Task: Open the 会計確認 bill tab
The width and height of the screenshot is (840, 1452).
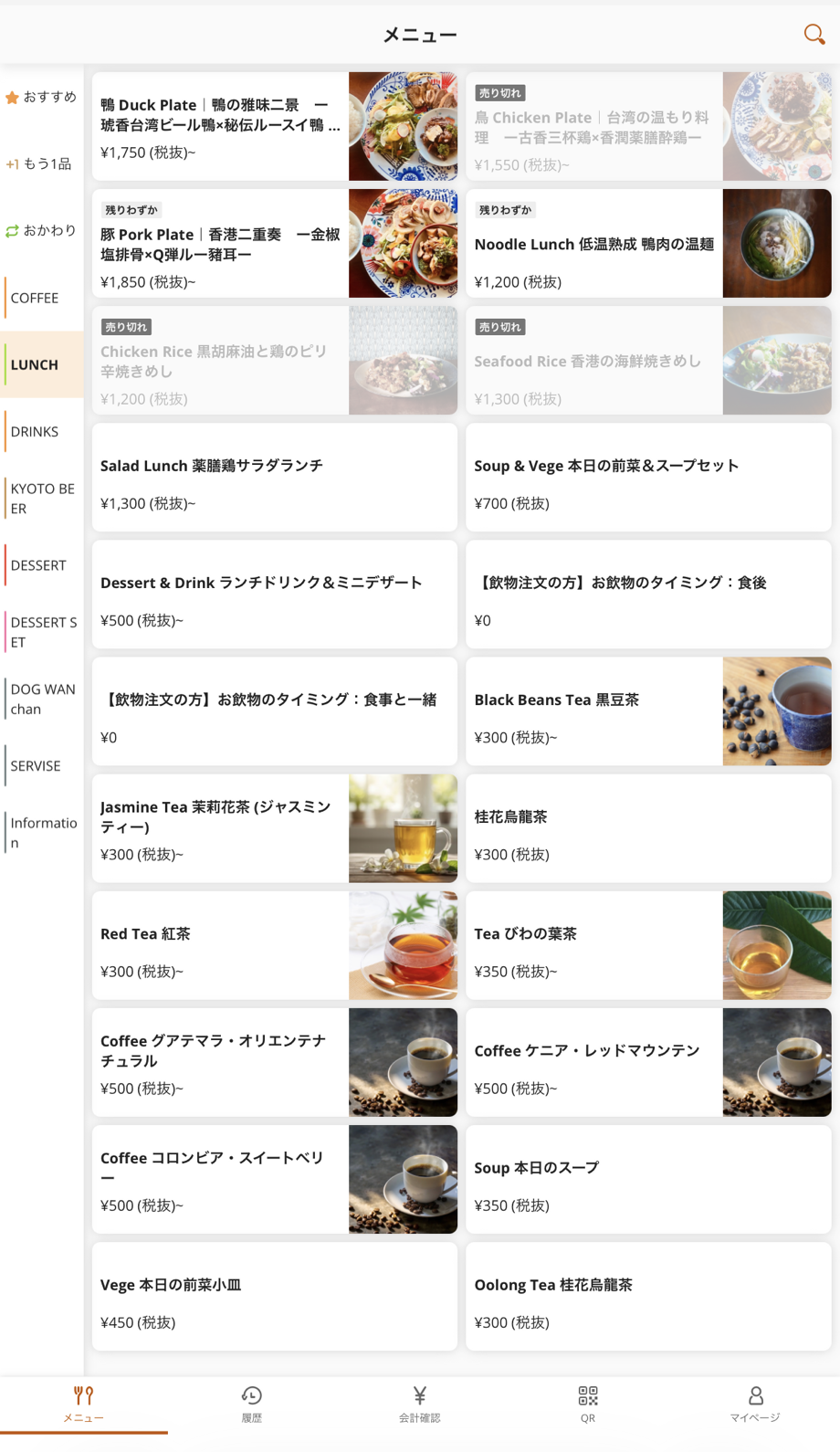Action: tap(420, 1405)
